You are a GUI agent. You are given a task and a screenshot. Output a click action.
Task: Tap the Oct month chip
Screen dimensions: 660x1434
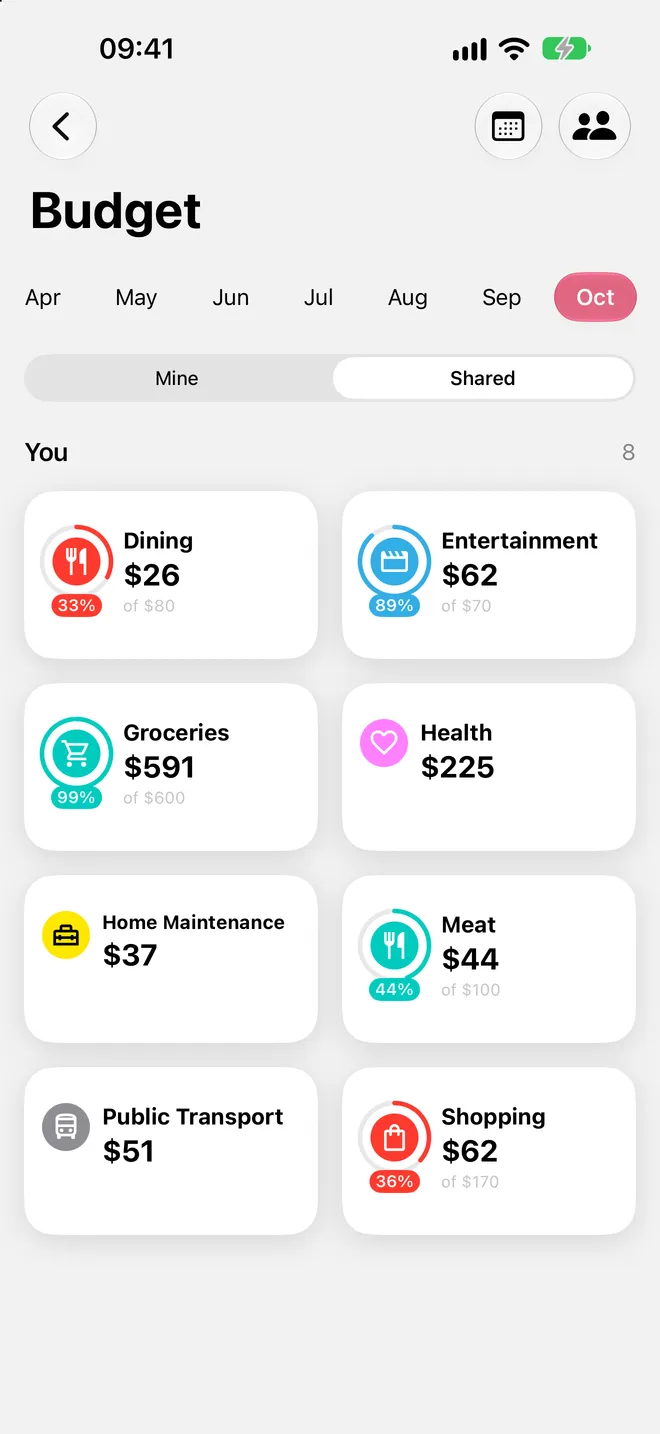pyautogui.click(x=595, y=297)
